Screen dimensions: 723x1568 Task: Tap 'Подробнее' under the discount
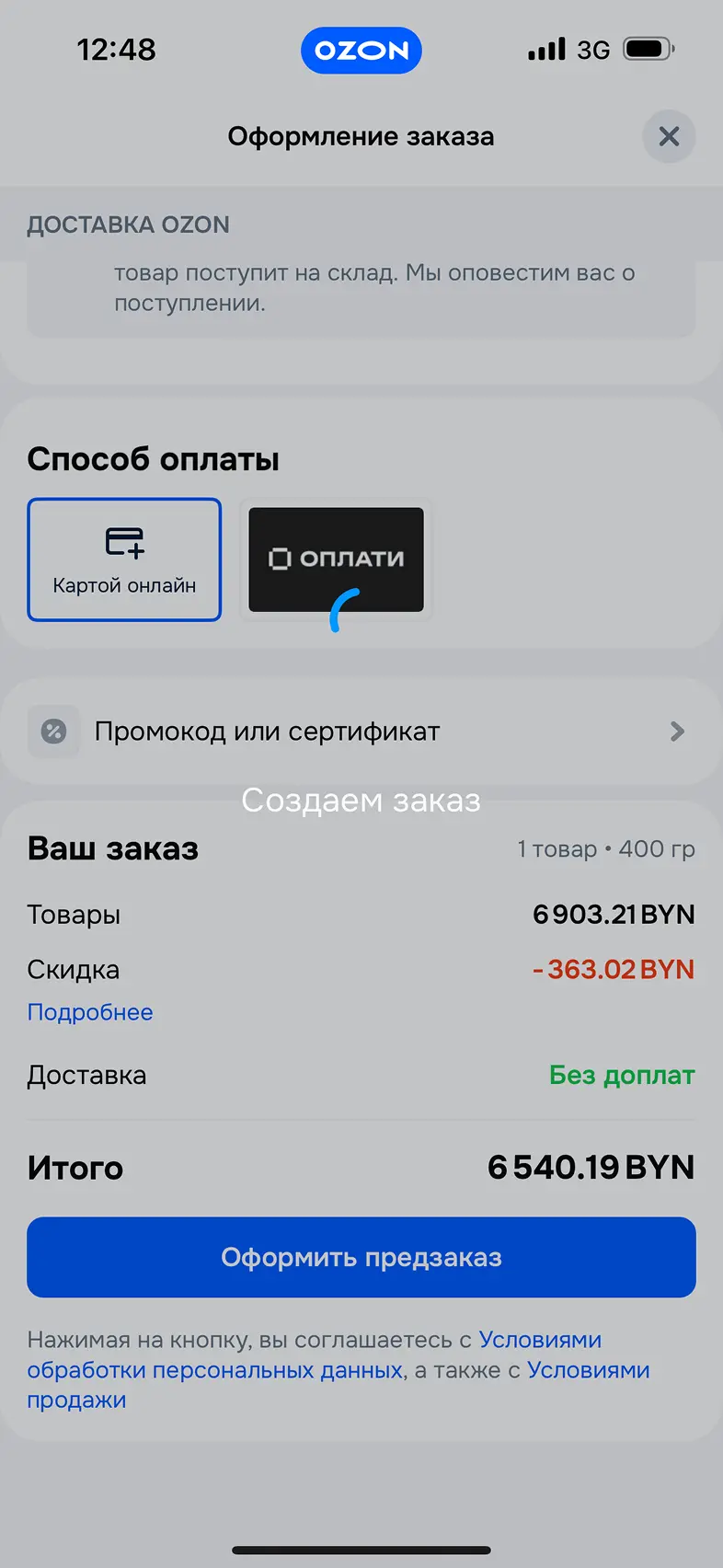[x=90, y=1012]
